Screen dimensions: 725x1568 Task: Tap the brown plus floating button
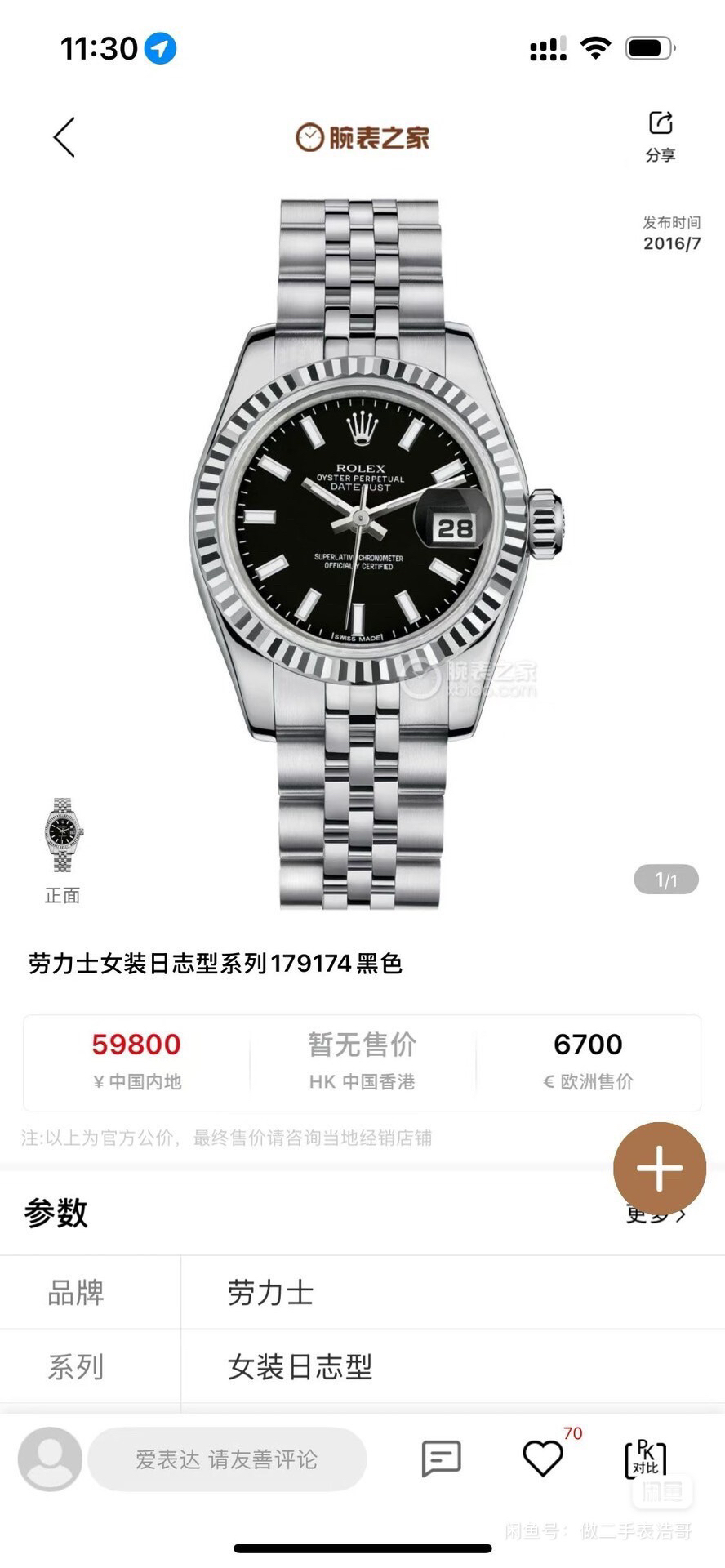tap(659, 1168)
